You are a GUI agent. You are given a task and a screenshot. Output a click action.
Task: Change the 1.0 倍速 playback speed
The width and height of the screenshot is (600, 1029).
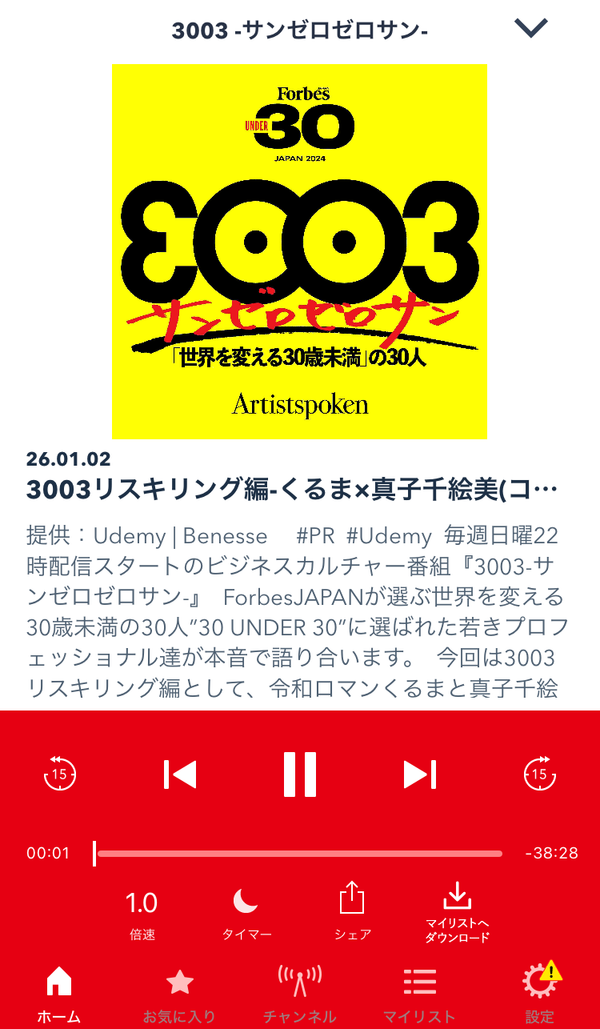coord(142,914)
